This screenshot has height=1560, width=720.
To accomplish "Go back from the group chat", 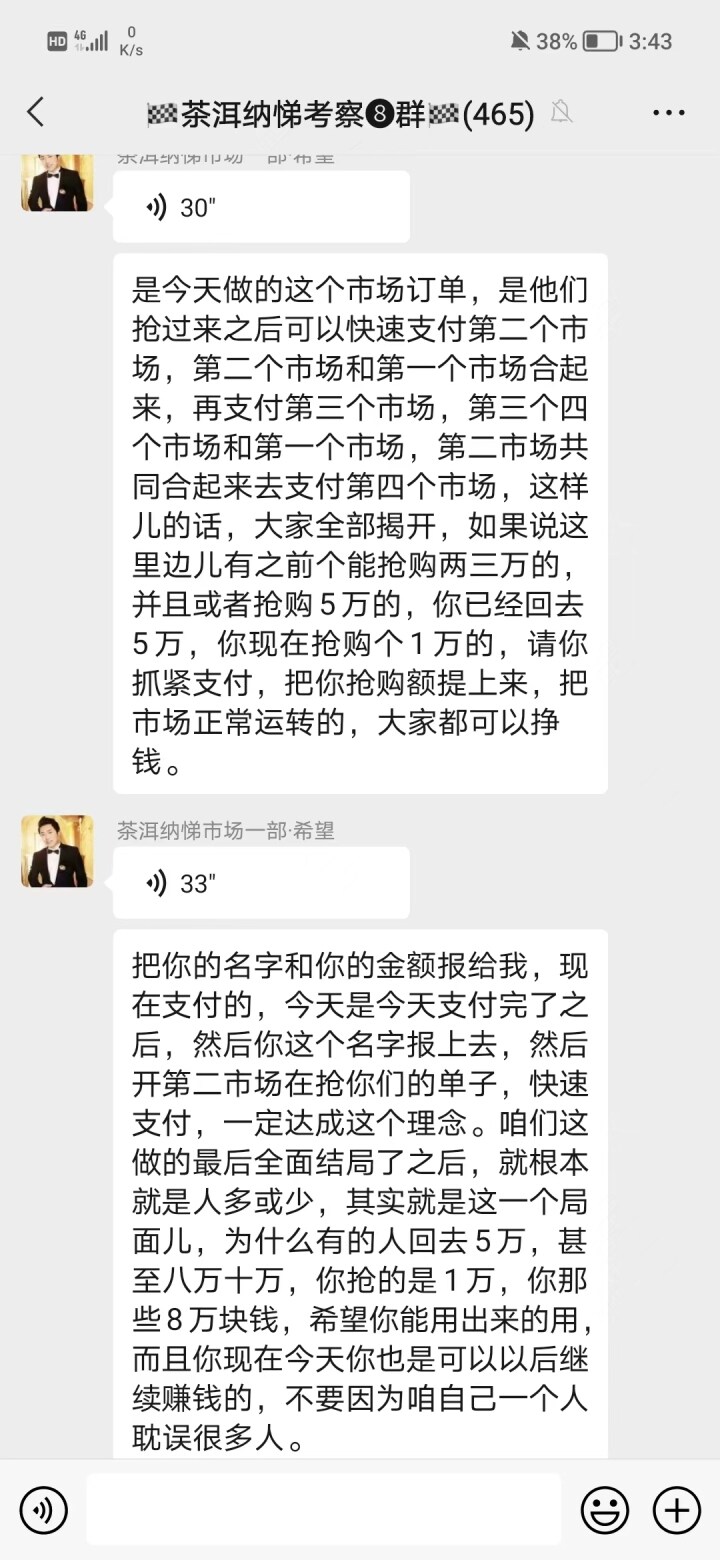I will click(36, 112).
